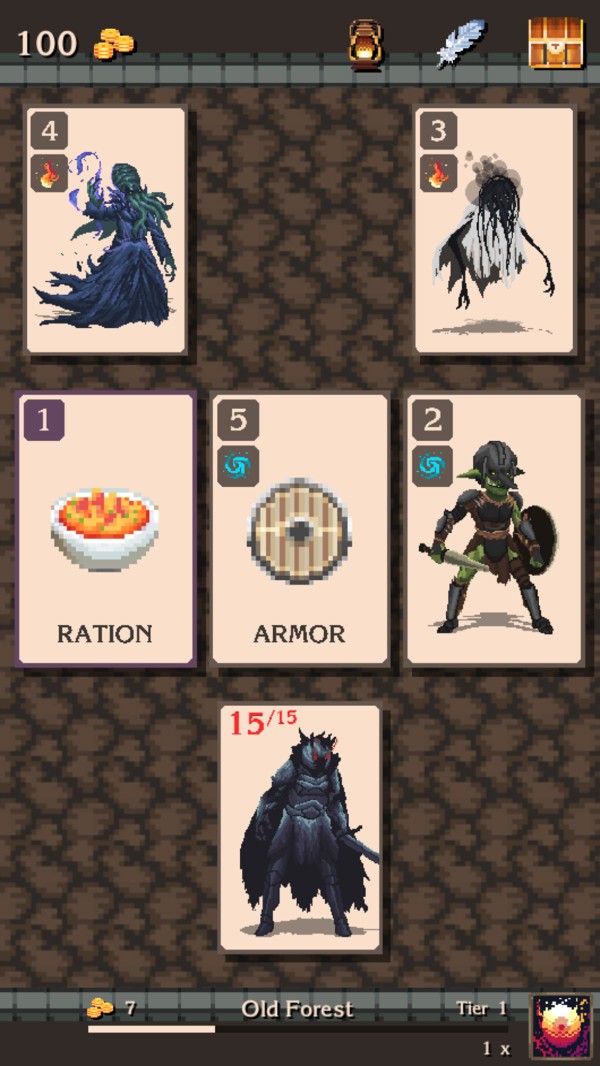Open the feather icon in the top bar
Viewport: 600px width, 1066px height.
click(461, 44)
